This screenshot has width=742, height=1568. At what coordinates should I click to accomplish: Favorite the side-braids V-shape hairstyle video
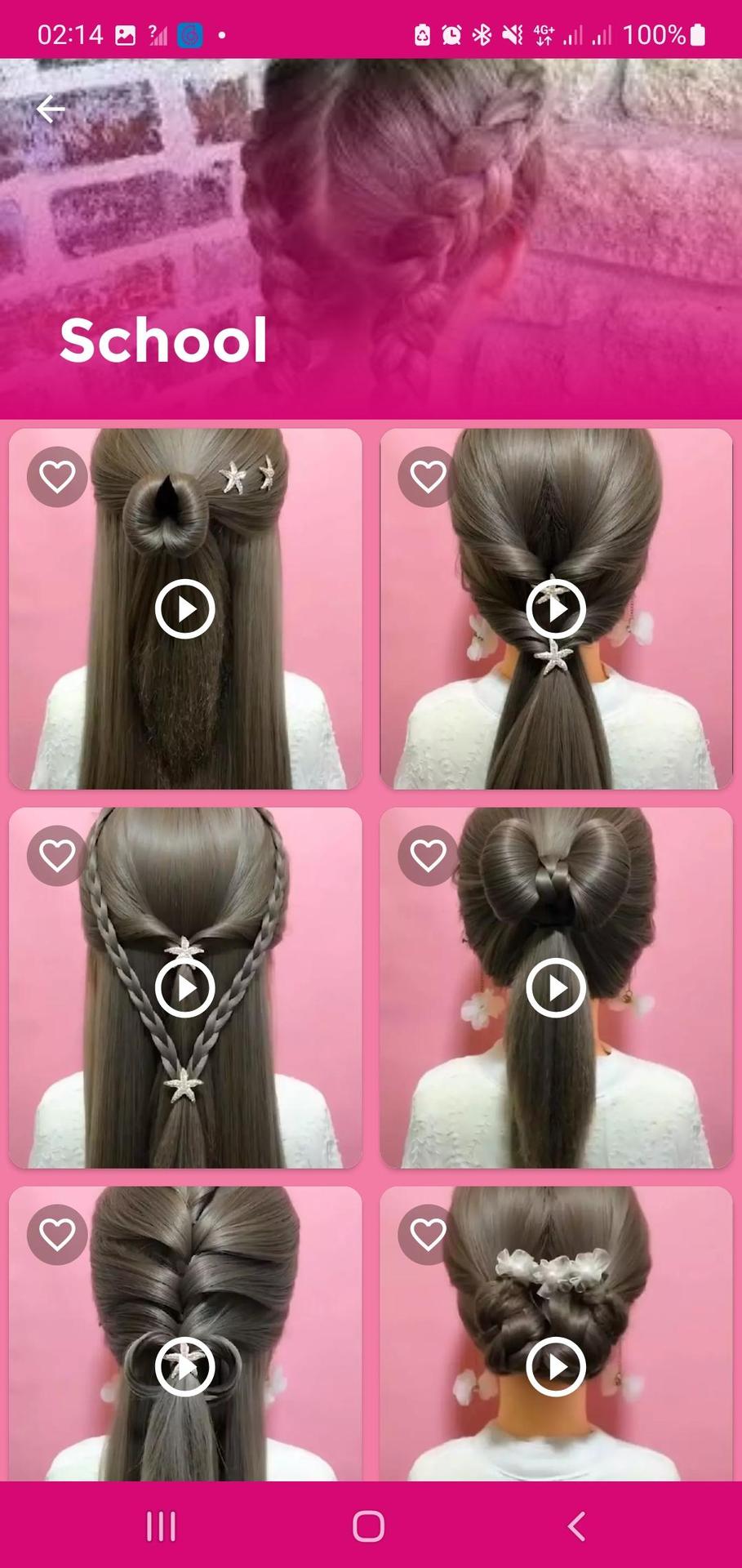(x=57, y=855)
